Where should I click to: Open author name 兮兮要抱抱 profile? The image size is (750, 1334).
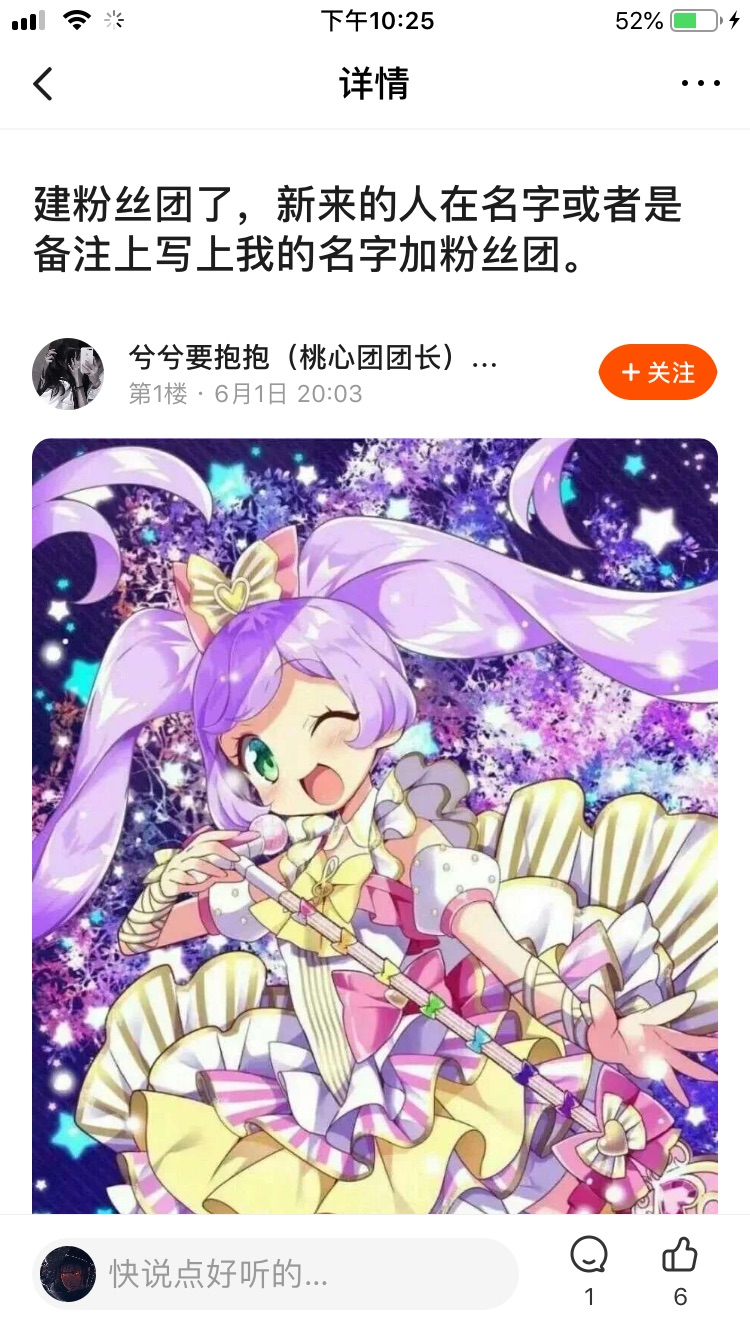(312, 357)
